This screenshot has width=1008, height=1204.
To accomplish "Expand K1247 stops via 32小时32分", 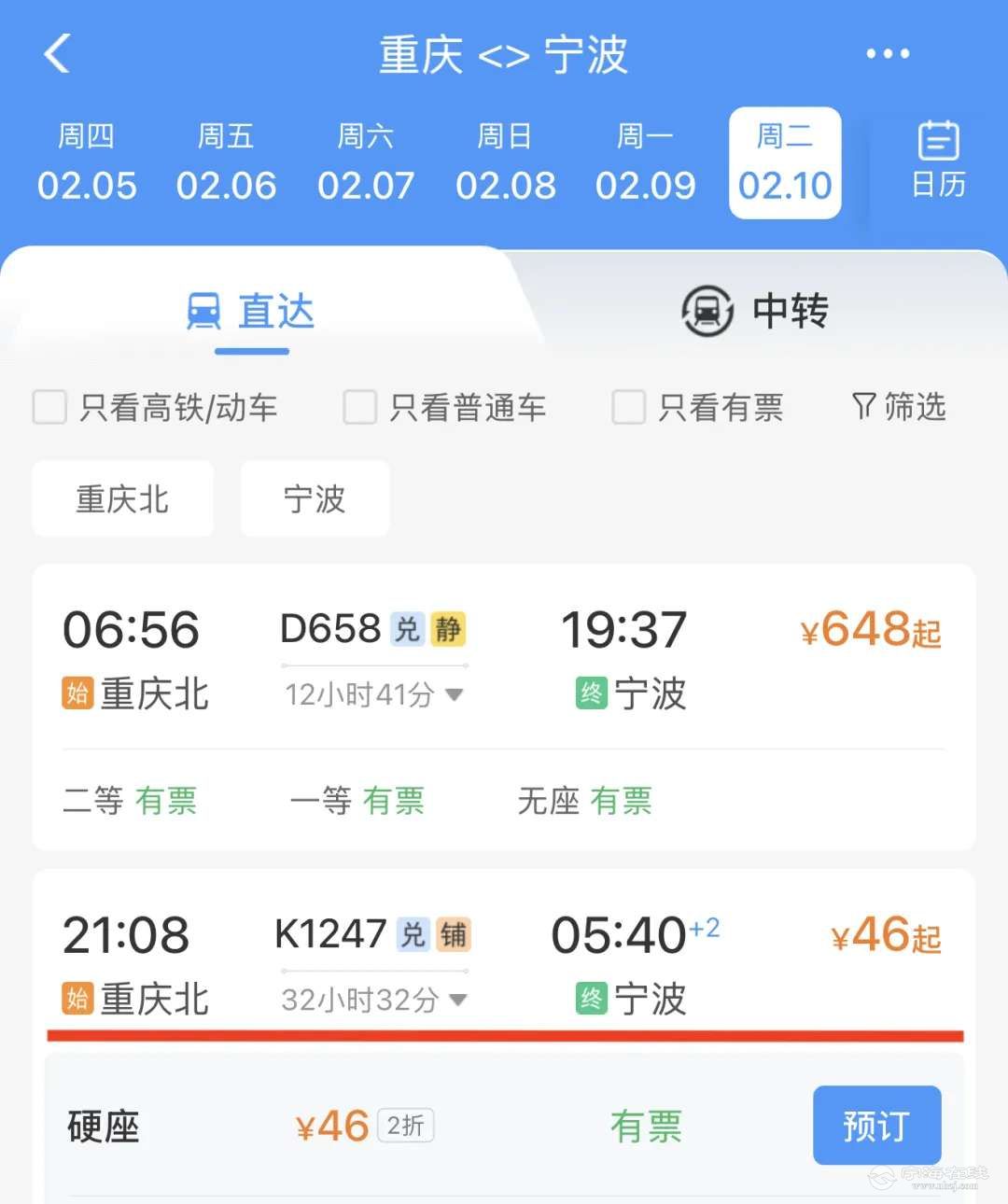I will click(x=373, y=1000).
